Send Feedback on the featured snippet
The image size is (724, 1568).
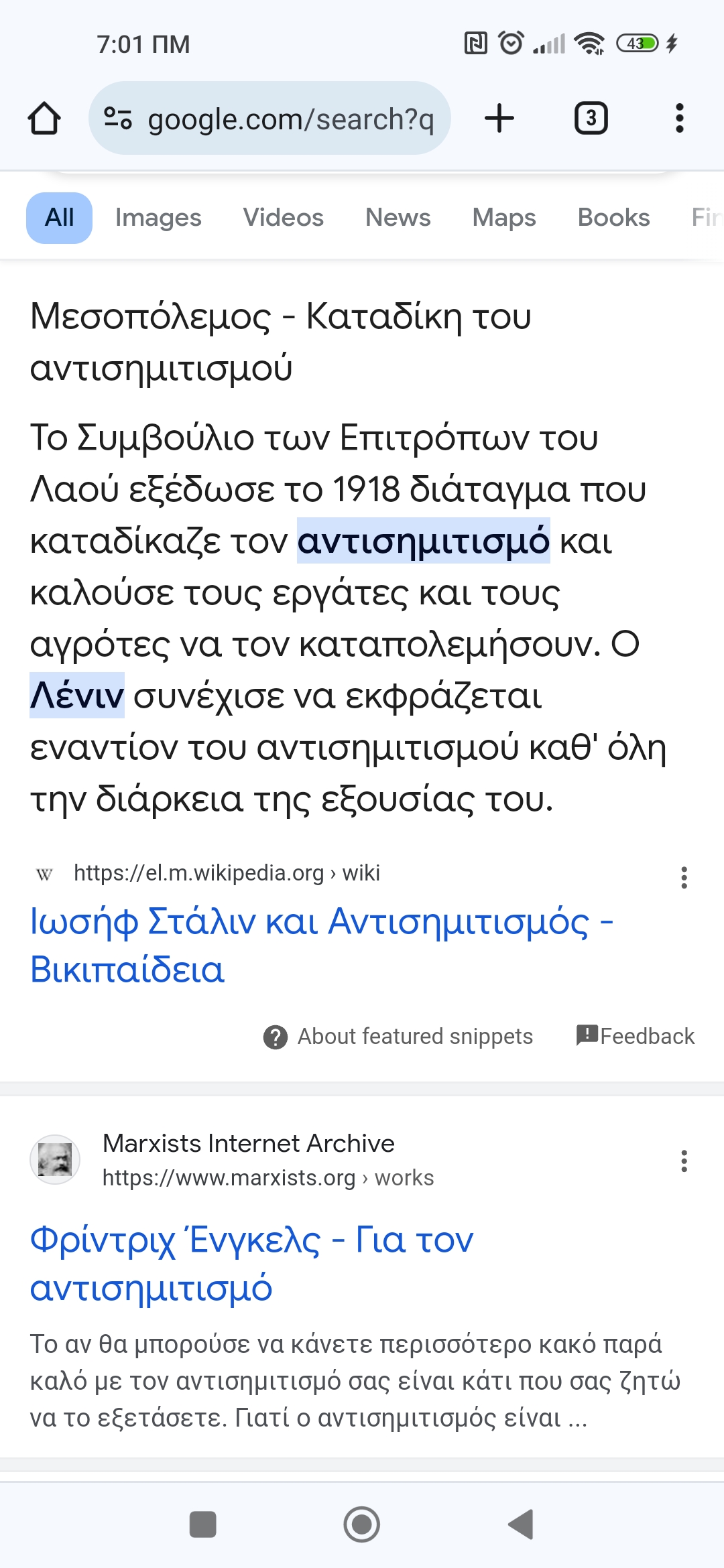pyautogui.click(x=636, y=1036)
